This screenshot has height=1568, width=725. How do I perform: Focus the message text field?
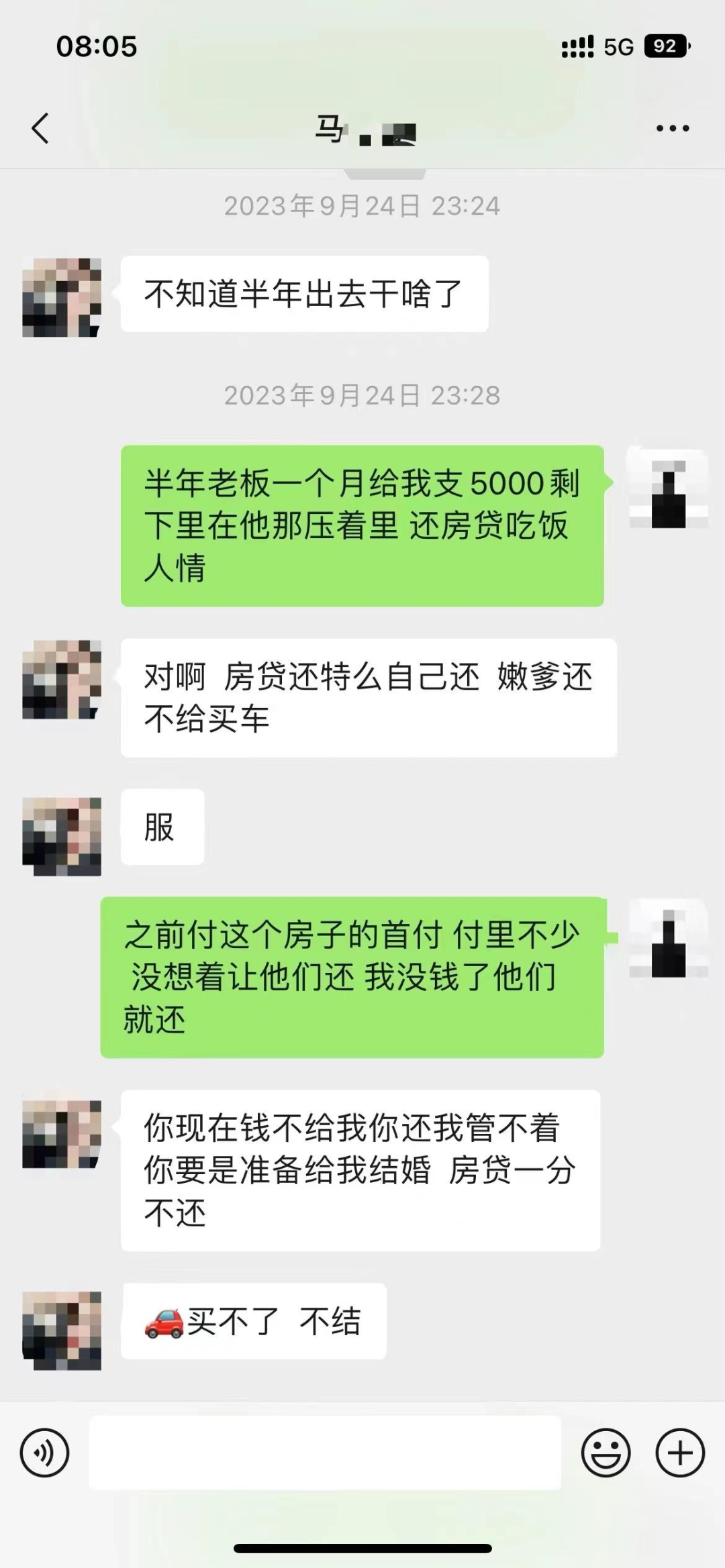[x=325, y=1453]
